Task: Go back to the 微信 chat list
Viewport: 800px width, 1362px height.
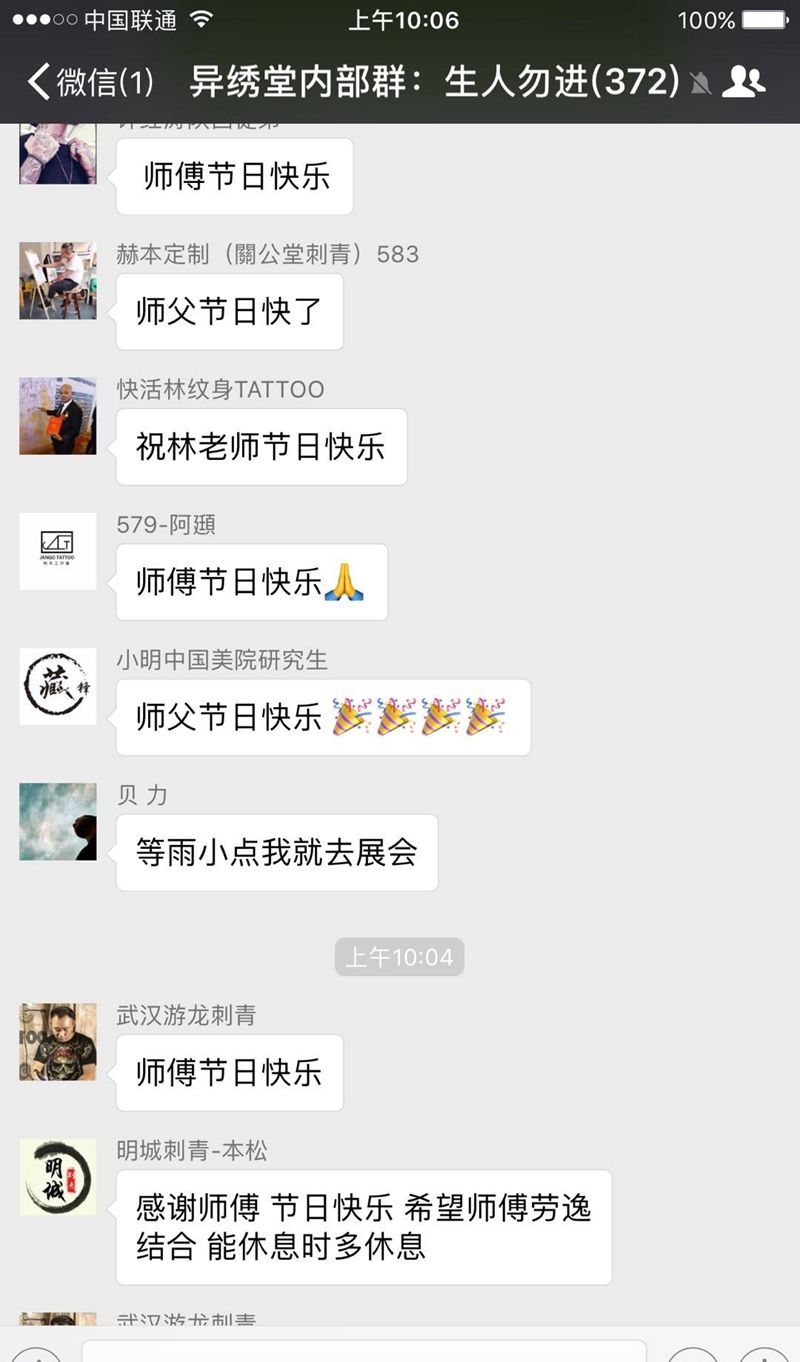Action: coord(88,82)
